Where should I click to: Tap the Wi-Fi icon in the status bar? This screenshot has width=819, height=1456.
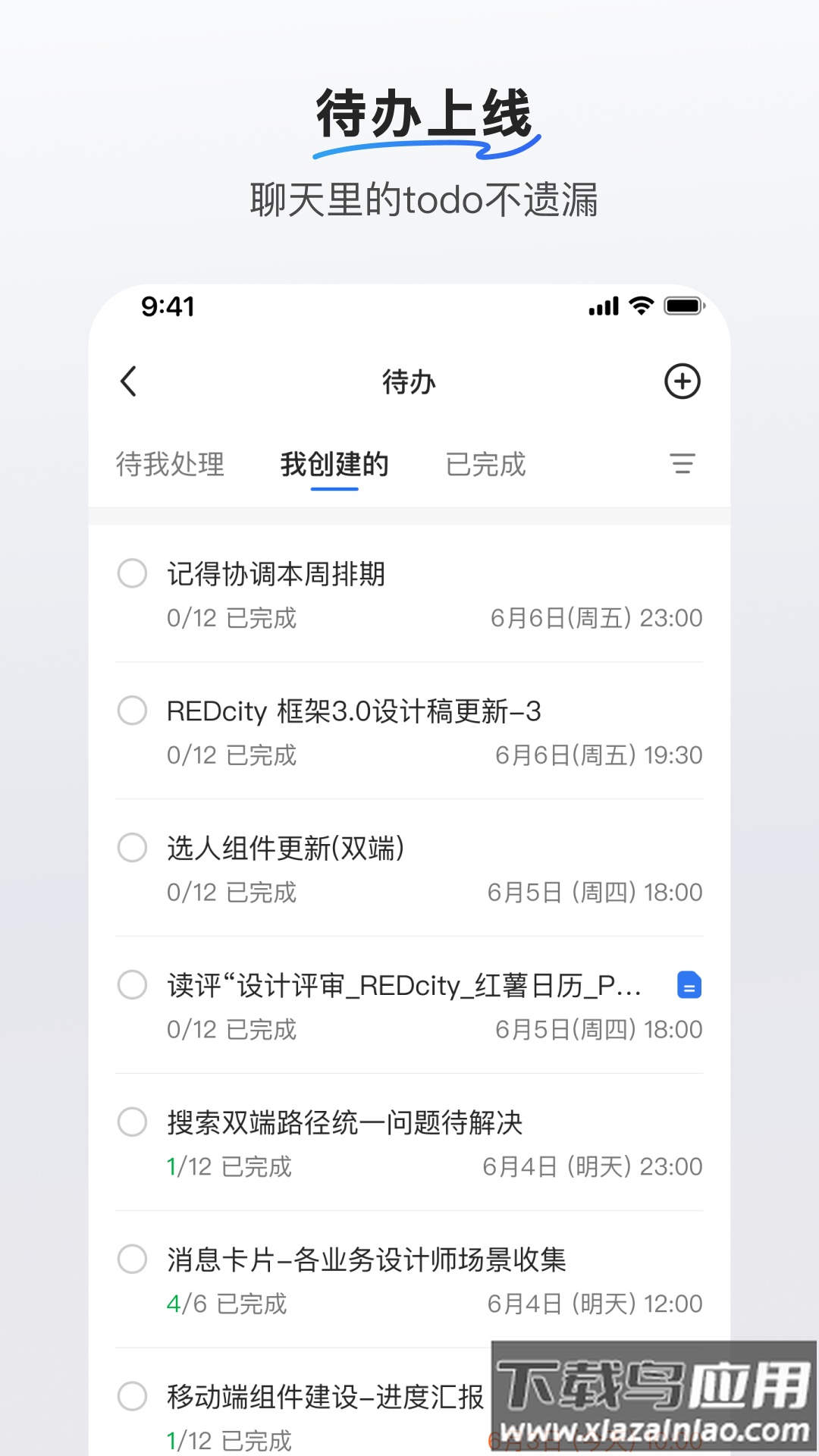(639, 306)
